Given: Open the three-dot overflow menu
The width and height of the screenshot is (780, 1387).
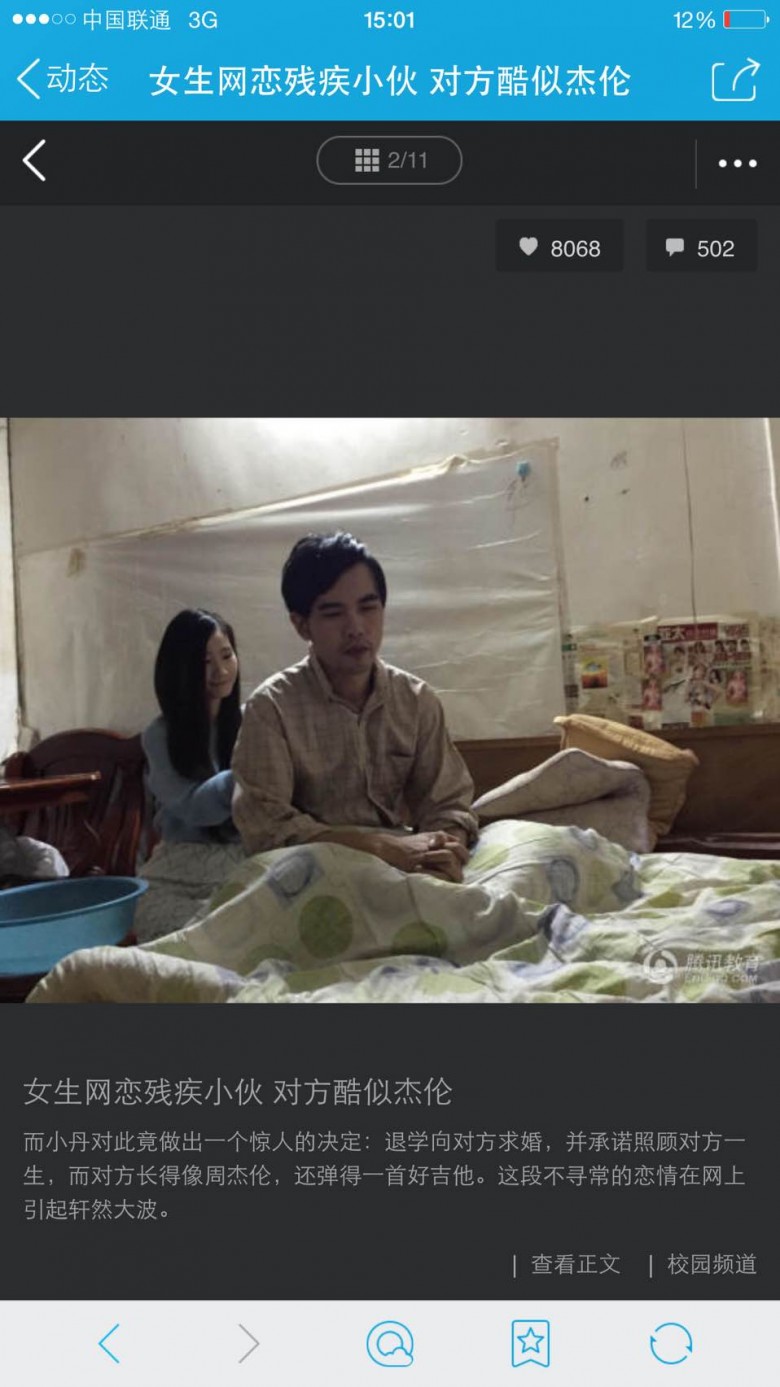Looking at the screenshot, I should (737, 164).
